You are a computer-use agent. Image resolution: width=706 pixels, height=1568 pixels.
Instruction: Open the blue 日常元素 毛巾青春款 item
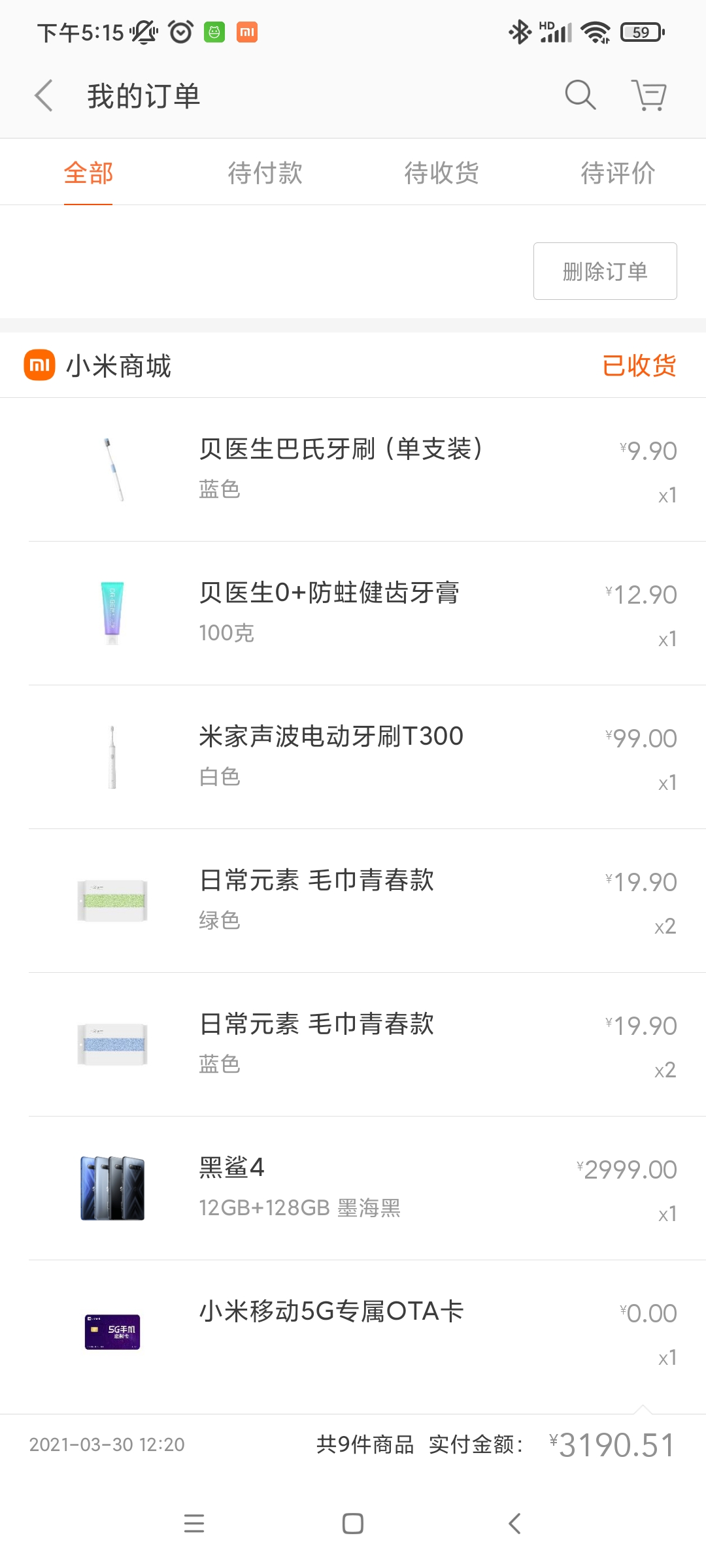pyautogui.click(x=353, y=1045)
